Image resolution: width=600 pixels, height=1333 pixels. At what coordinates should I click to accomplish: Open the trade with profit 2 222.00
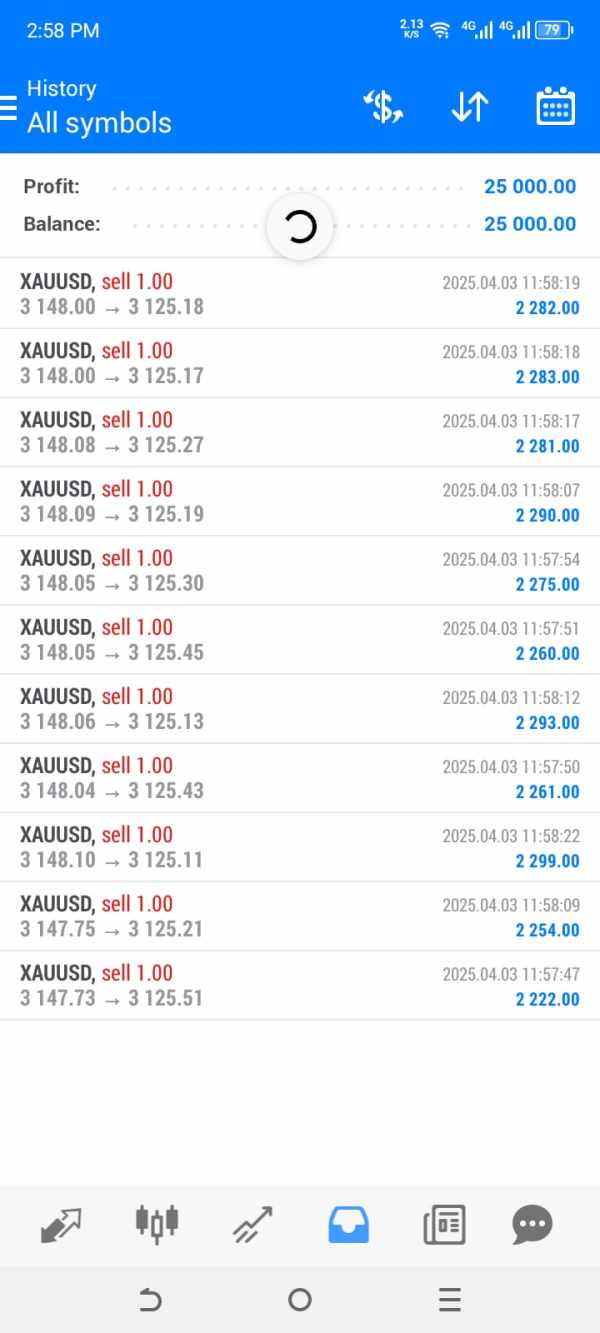pos(300,984)
